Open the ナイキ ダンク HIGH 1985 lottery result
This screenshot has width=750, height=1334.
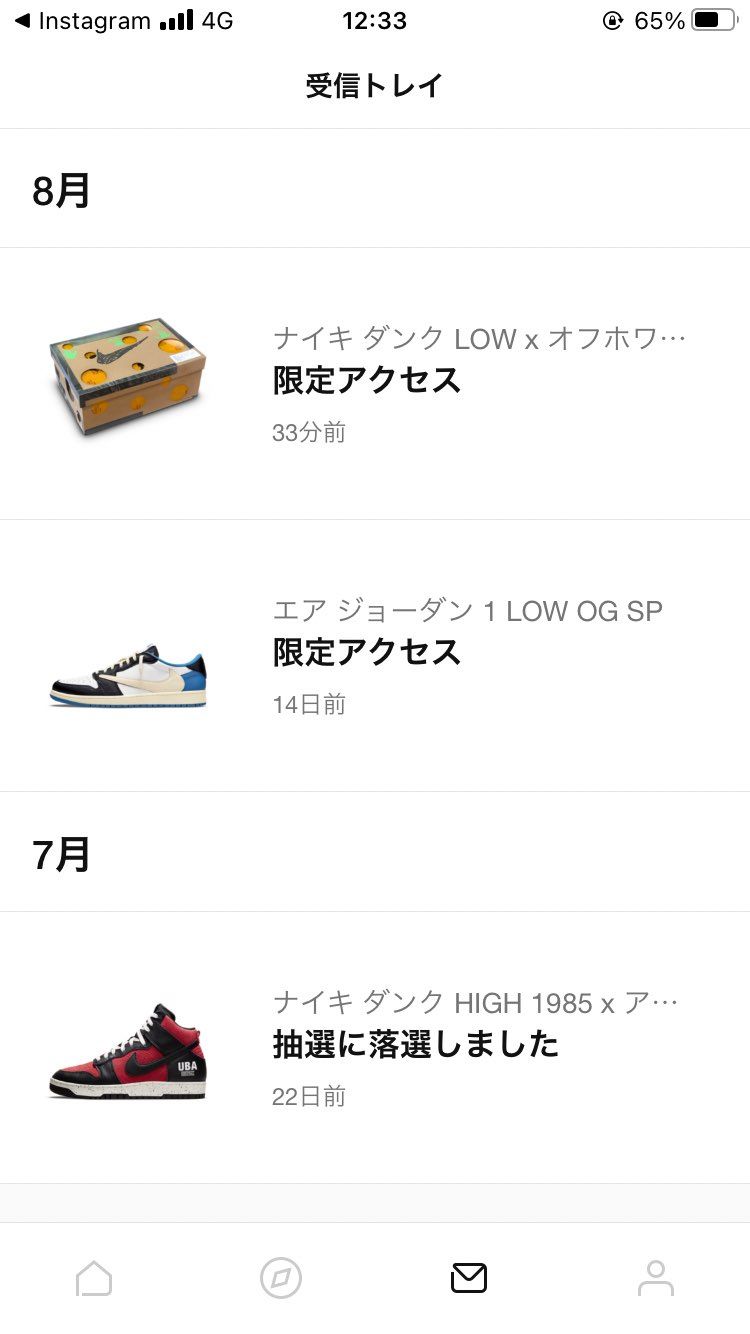375,1048
